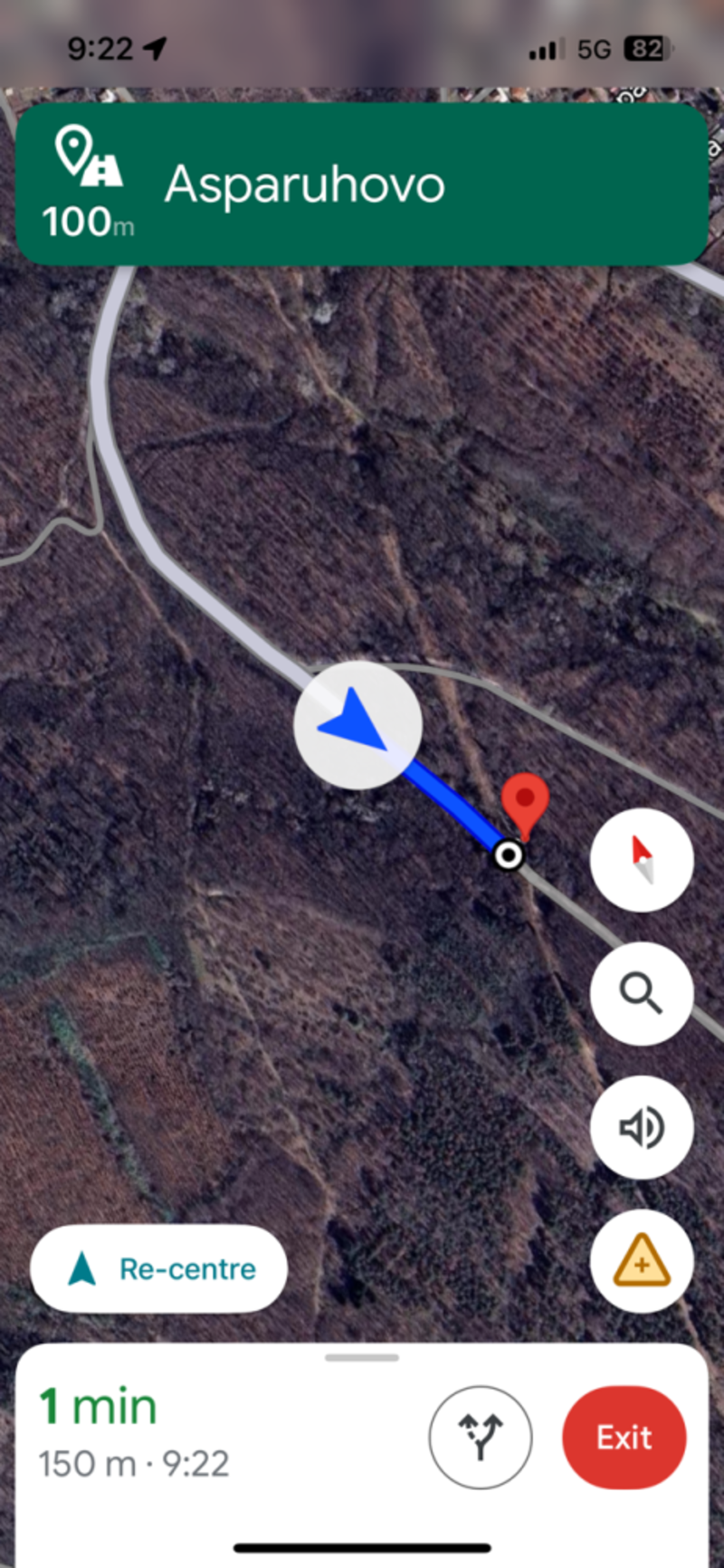Exit navigation
Screen dimensions: 724x1568
point(624,1437)
